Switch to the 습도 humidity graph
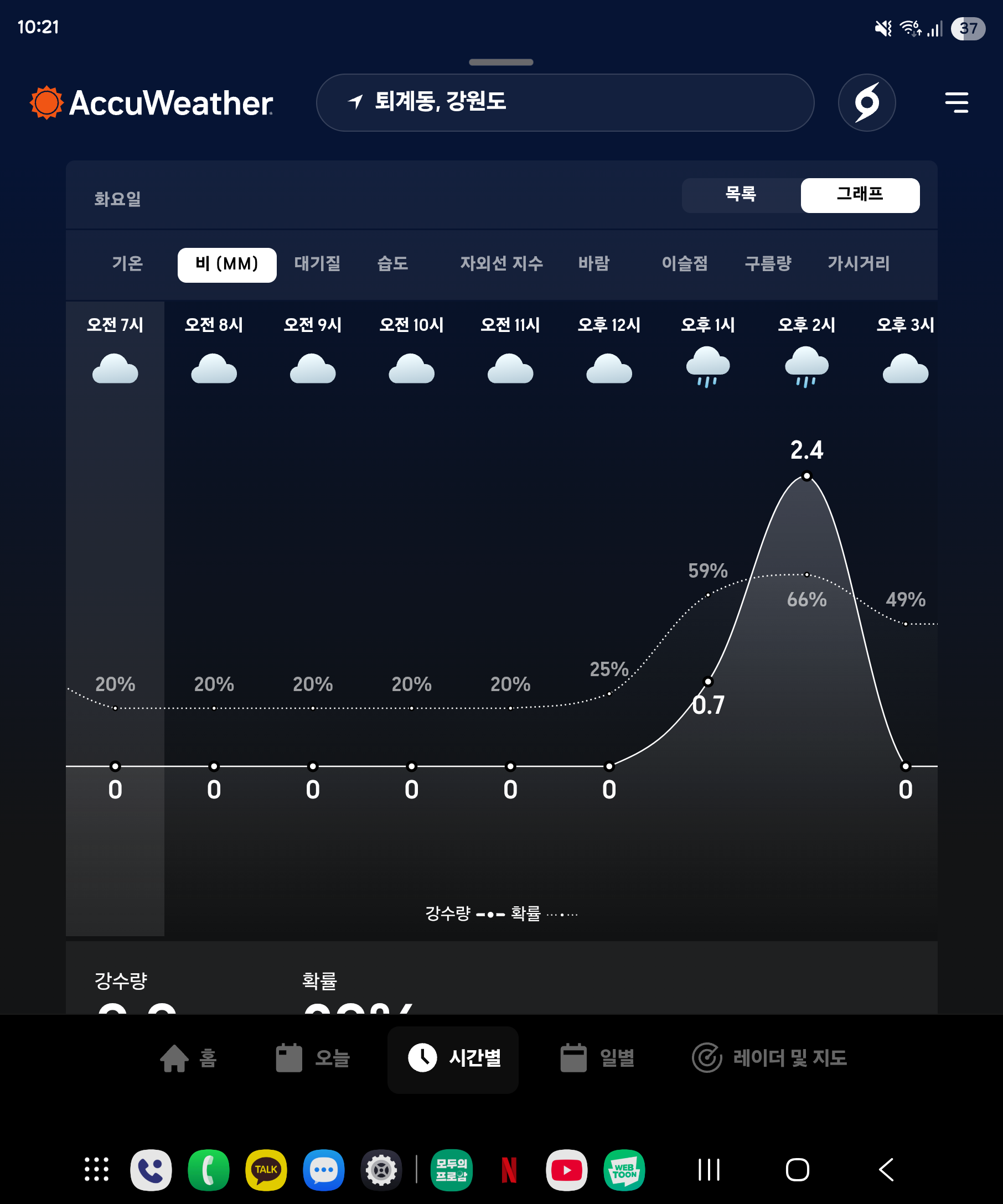The height and width of the screenshot is (1204, 1003). click(x=392, y=264)
